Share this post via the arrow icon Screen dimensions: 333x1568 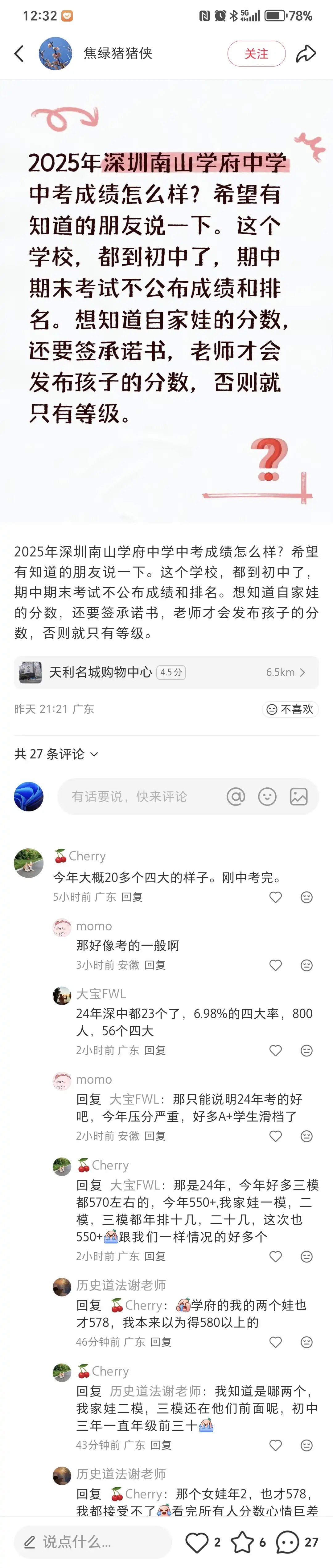pos(306,54)
